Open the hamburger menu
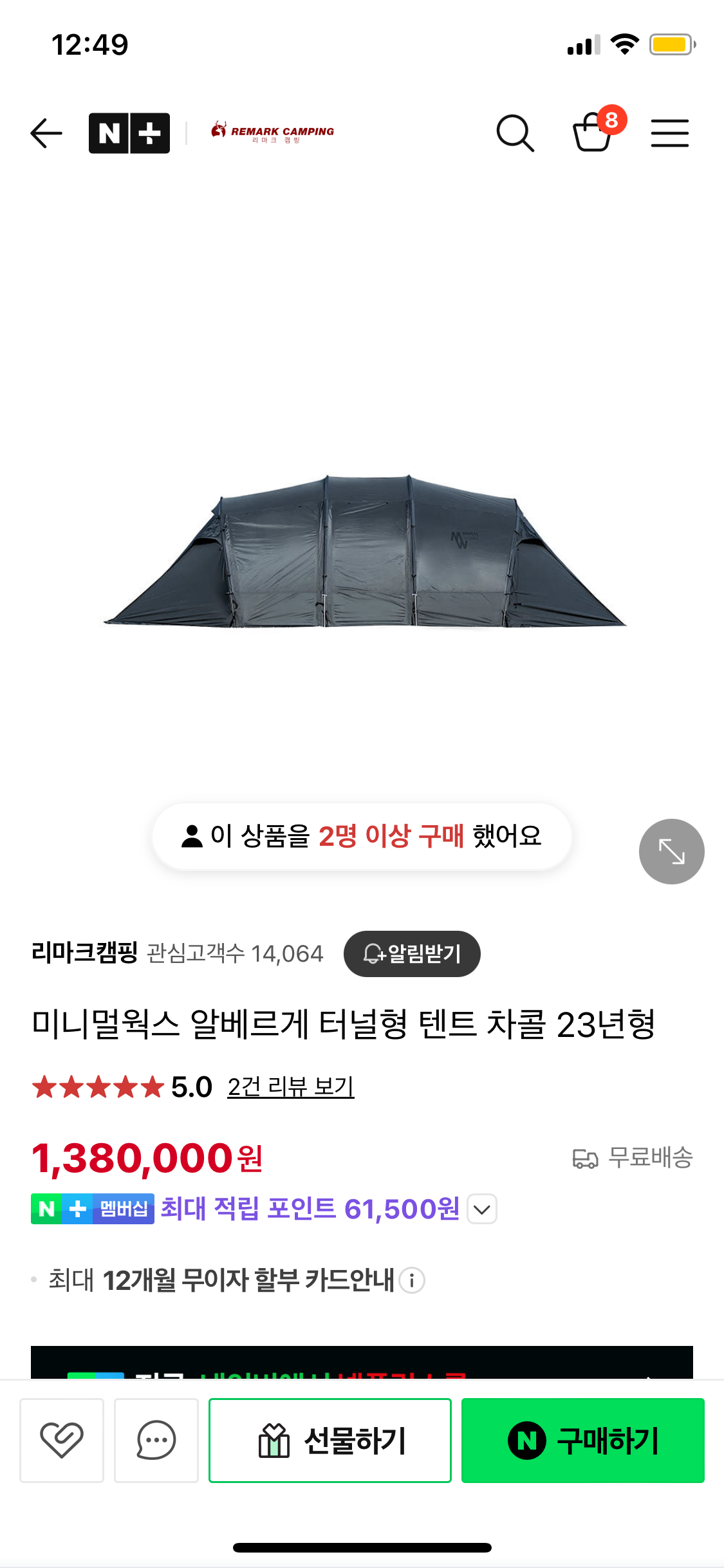724x1568 pixels. coord(669,133)
